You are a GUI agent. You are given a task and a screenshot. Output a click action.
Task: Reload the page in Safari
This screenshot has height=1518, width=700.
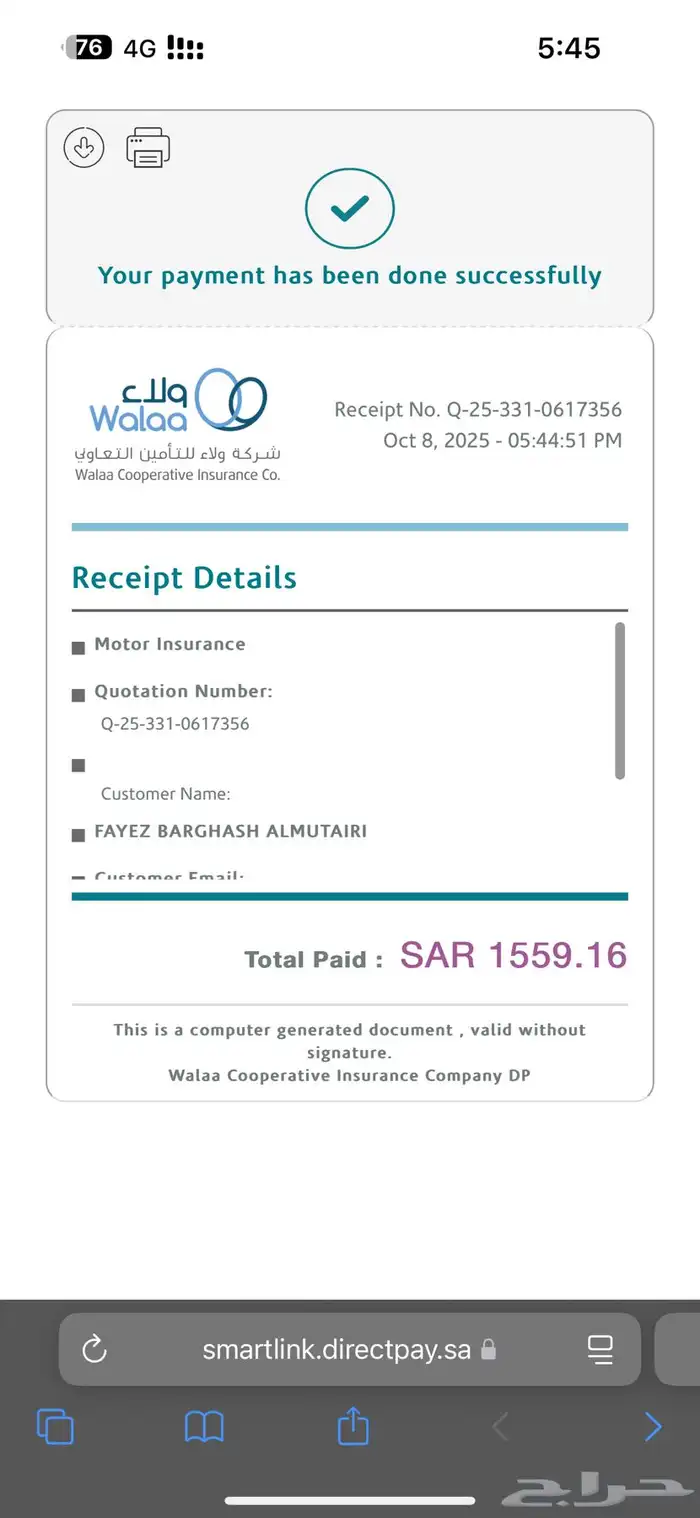pos(94,1350)
